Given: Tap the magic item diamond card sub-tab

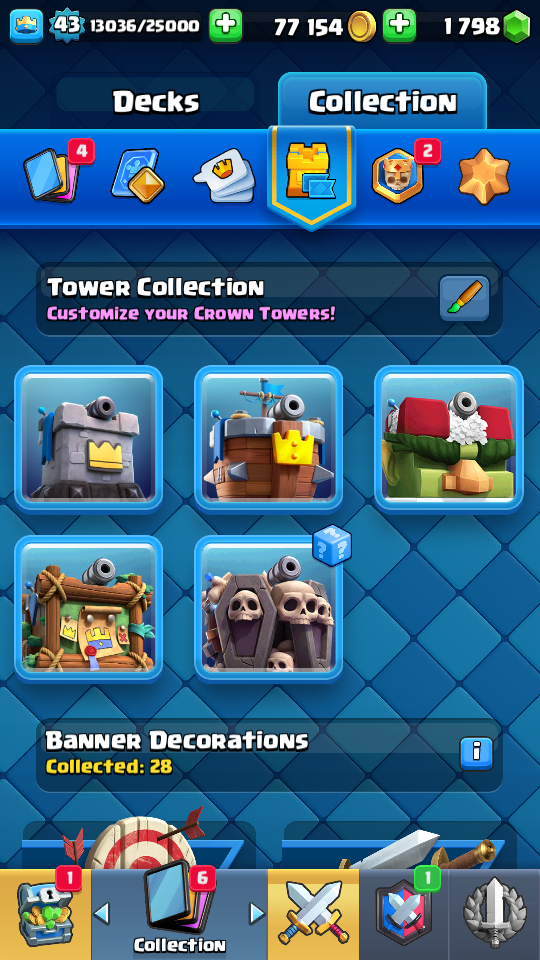Looking at the screenshot, I should [x=137, y=176].
